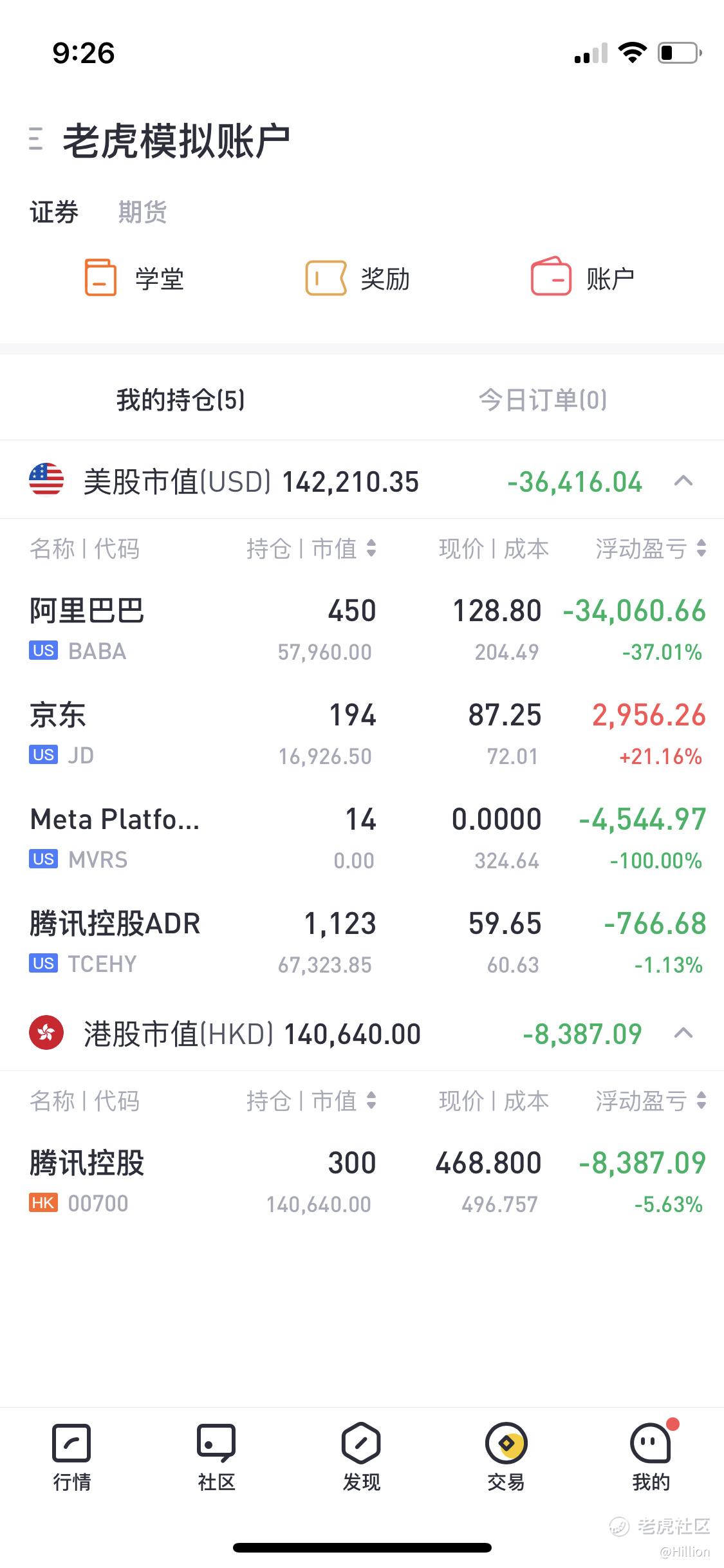Collapse the 港股市值(HKD) section
Screen dimensions: 724x1568
pos(683,1033)
